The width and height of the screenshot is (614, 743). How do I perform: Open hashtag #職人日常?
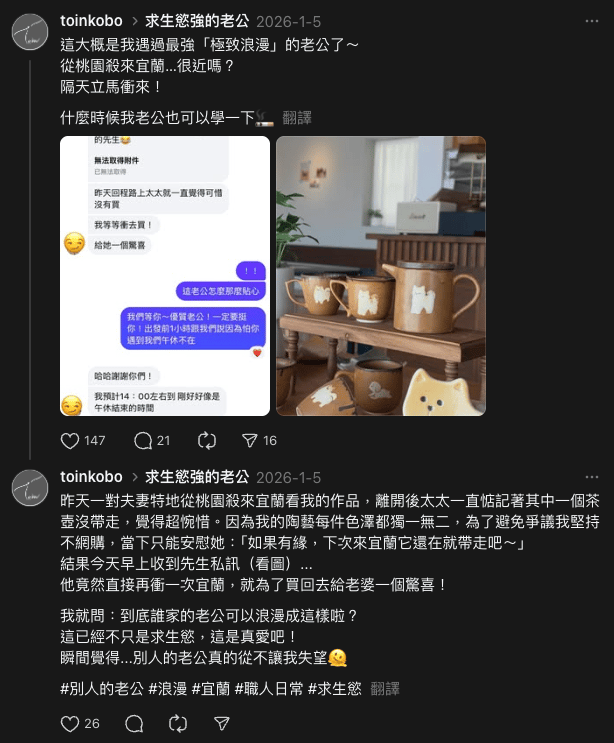[x=268, y=688]
